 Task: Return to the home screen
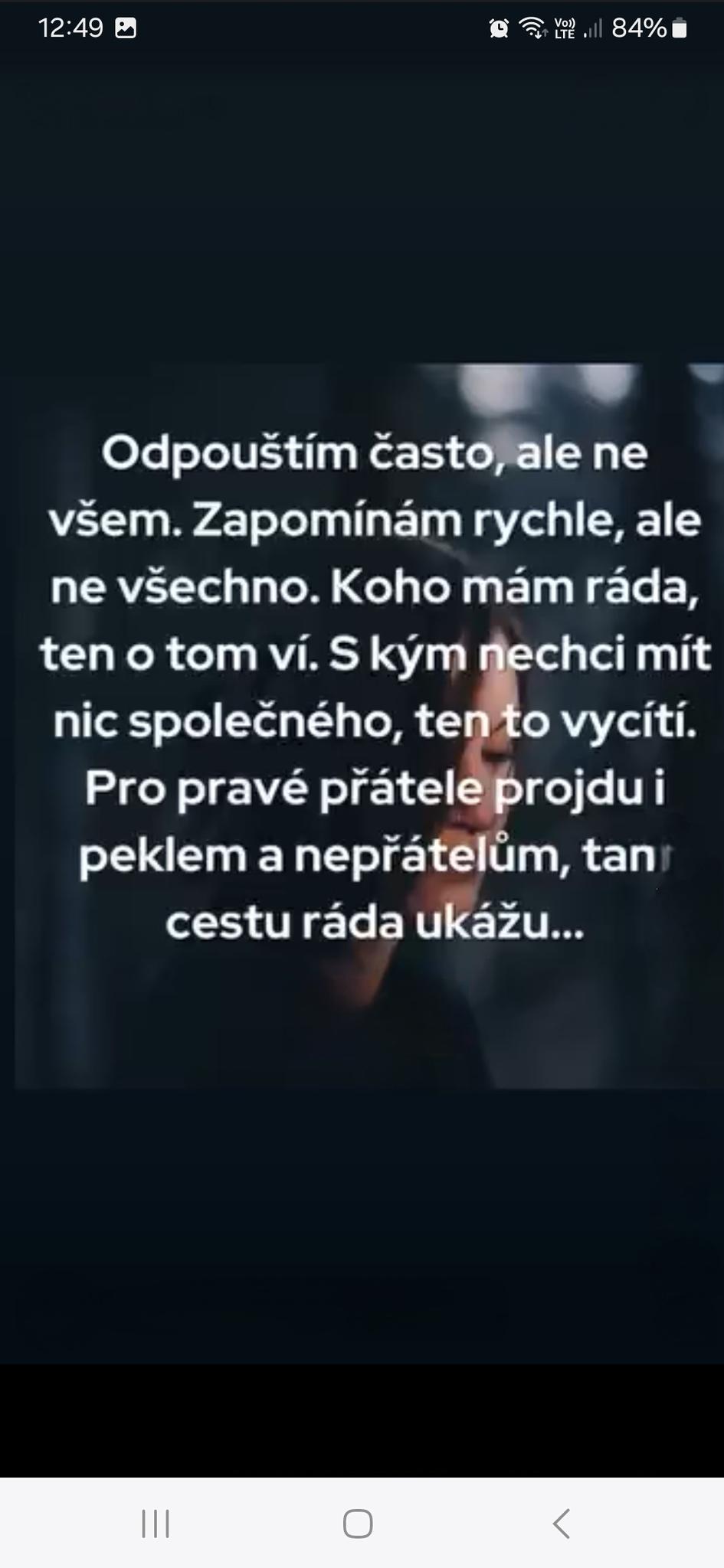coord(358,1523)
